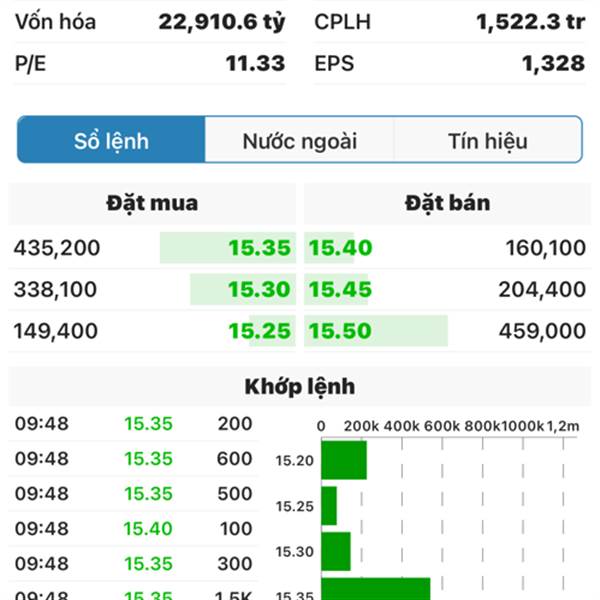Image resolution: width=600 pixels, height=600 pixels.
Task: Open the Nước ngoài tab
Action: [299, 141]
